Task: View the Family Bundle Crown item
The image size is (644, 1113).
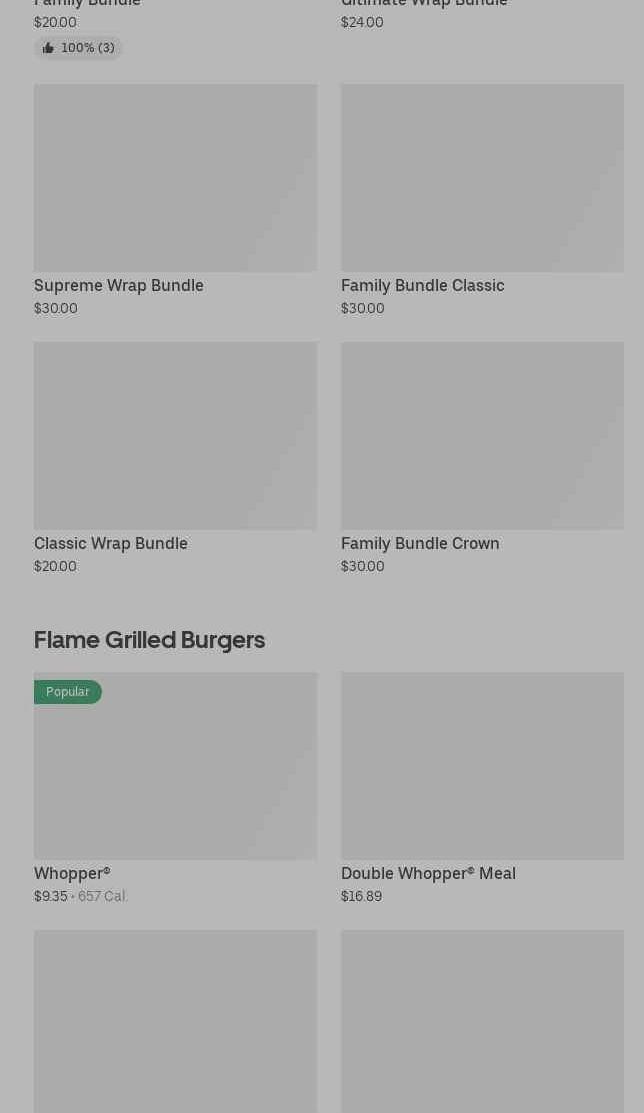Action: [x=482, y=459]
